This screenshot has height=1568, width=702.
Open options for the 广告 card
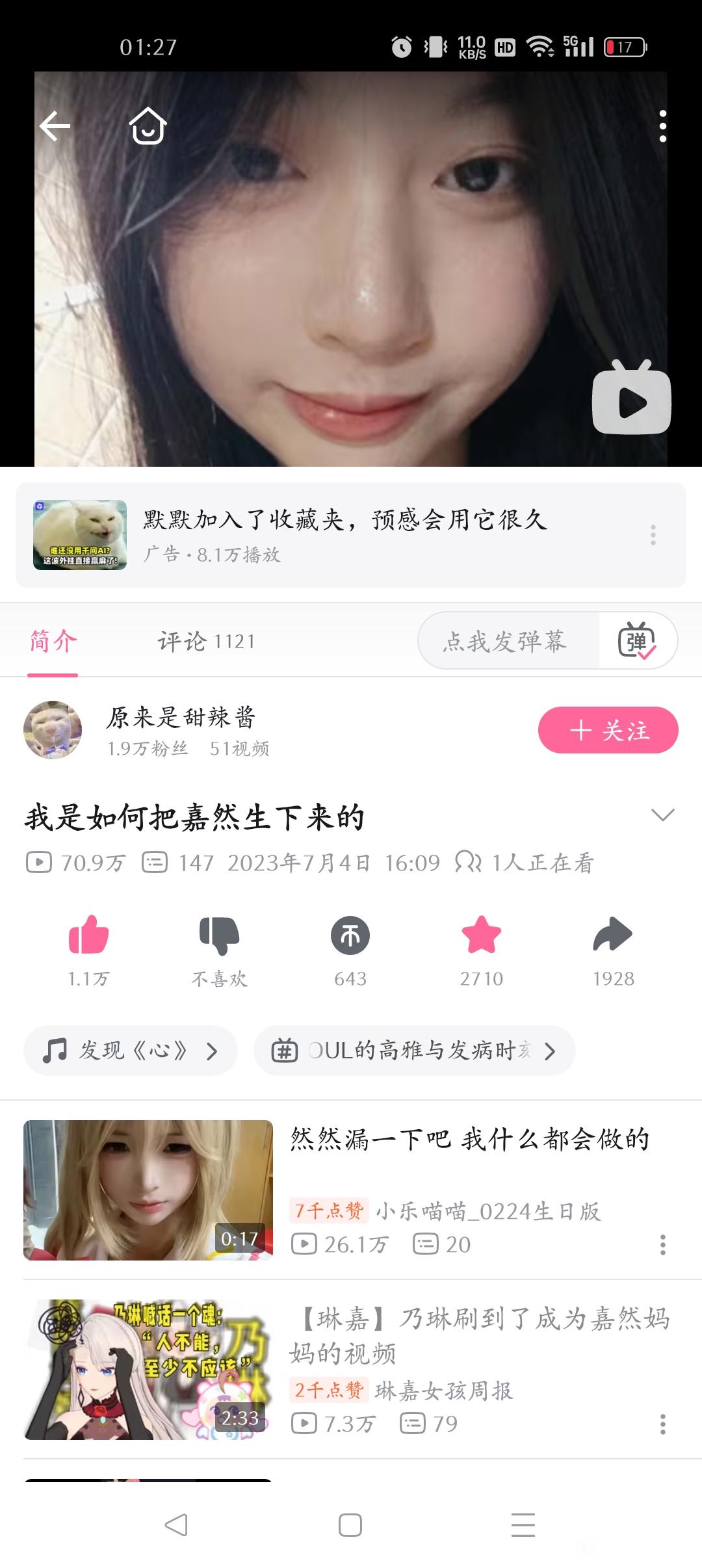tap(653, 535)
